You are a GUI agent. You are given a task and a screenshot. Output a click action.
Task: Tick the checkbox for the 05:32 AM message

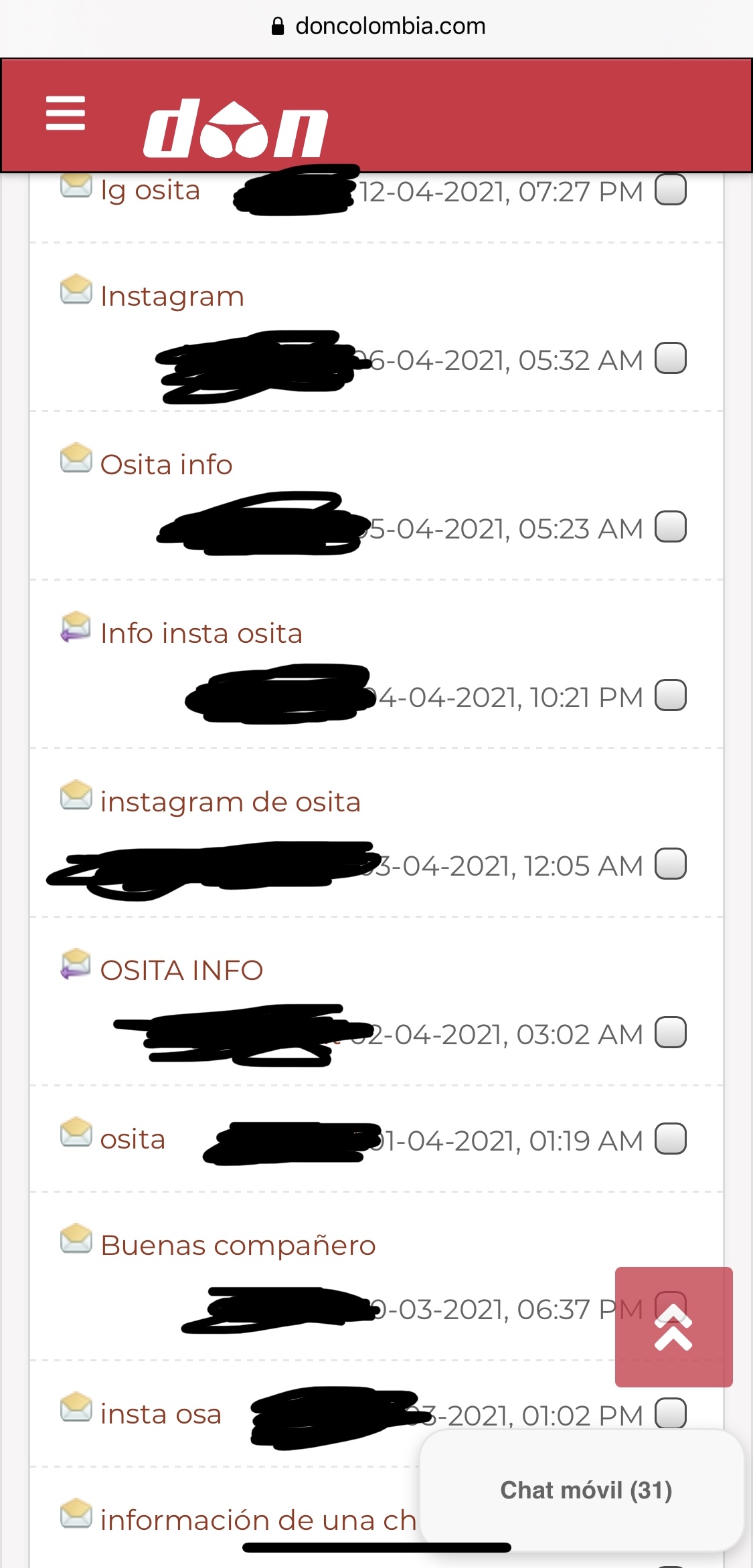pyautogui.click(x=670, y=359)
